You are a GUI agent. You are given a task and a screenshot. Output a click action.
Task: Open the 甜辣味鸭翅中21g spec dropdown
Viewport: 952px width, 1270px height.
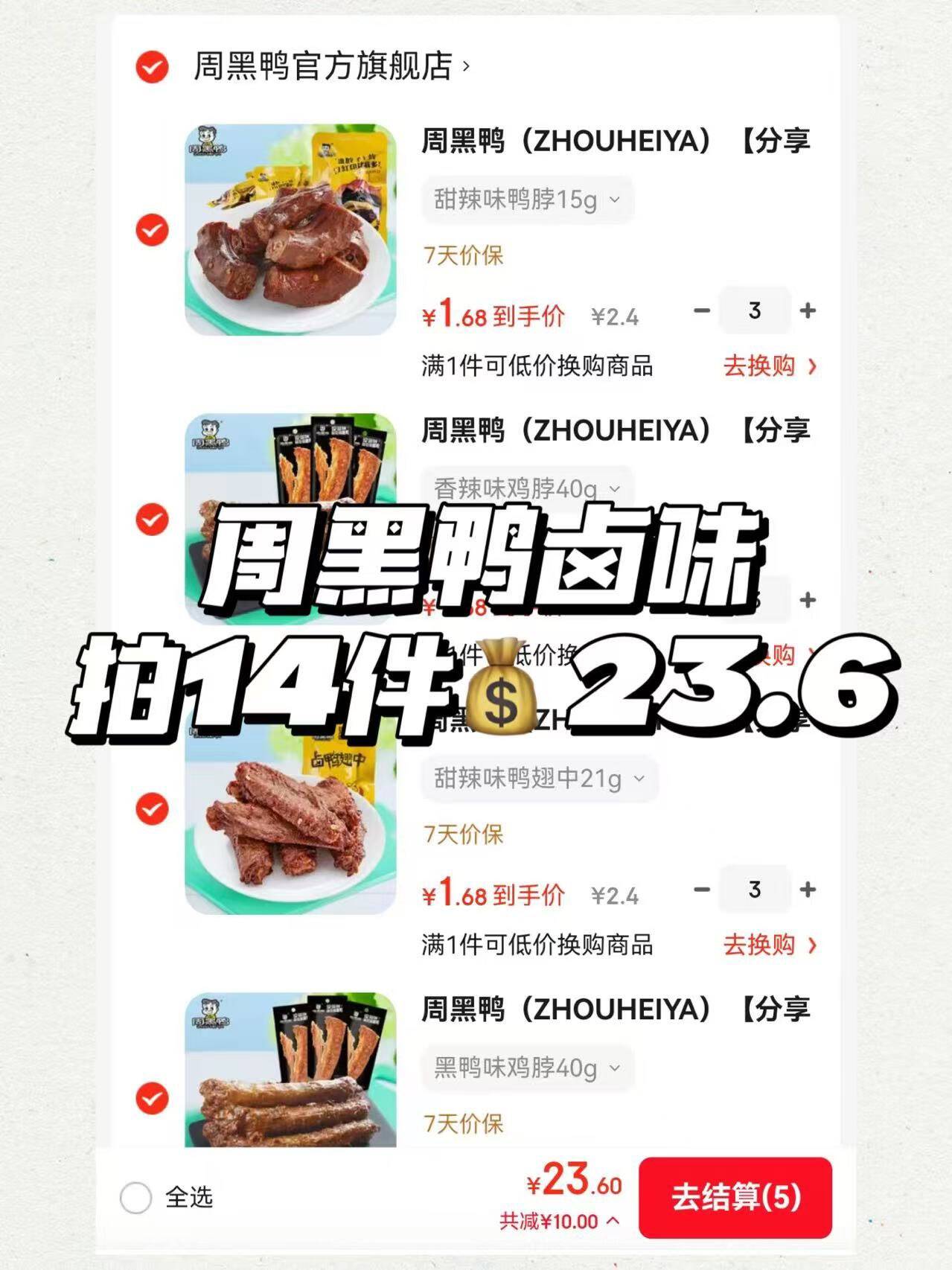tap(537, 779)
